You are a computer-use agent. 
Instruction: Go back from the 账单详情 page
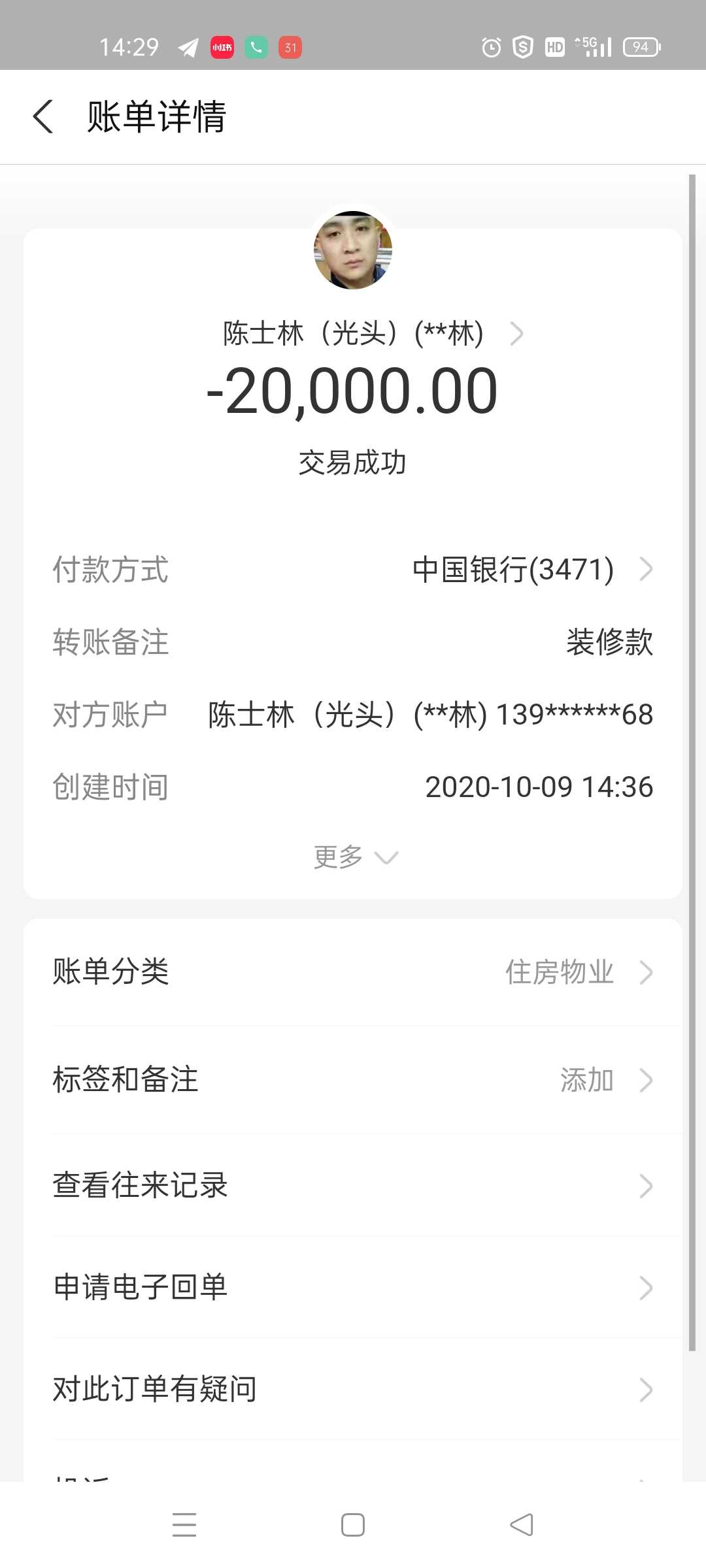tap(43, 117)
